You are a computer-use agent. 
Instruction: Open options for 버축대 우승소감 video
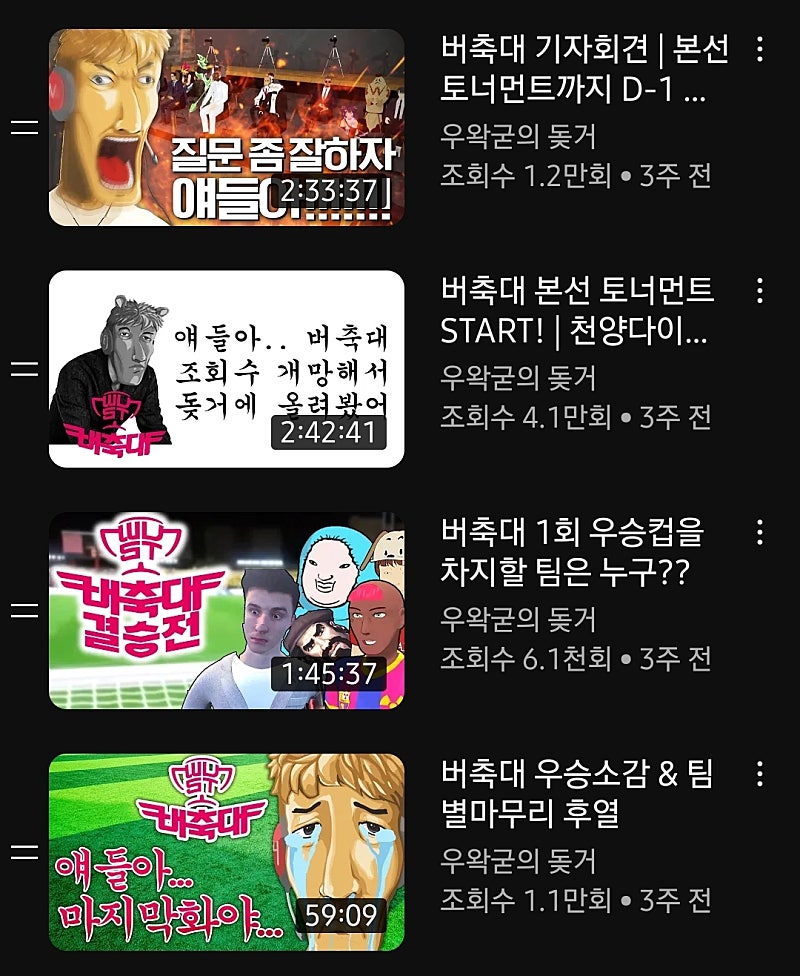pyautogui.click(x=760, y=773)
